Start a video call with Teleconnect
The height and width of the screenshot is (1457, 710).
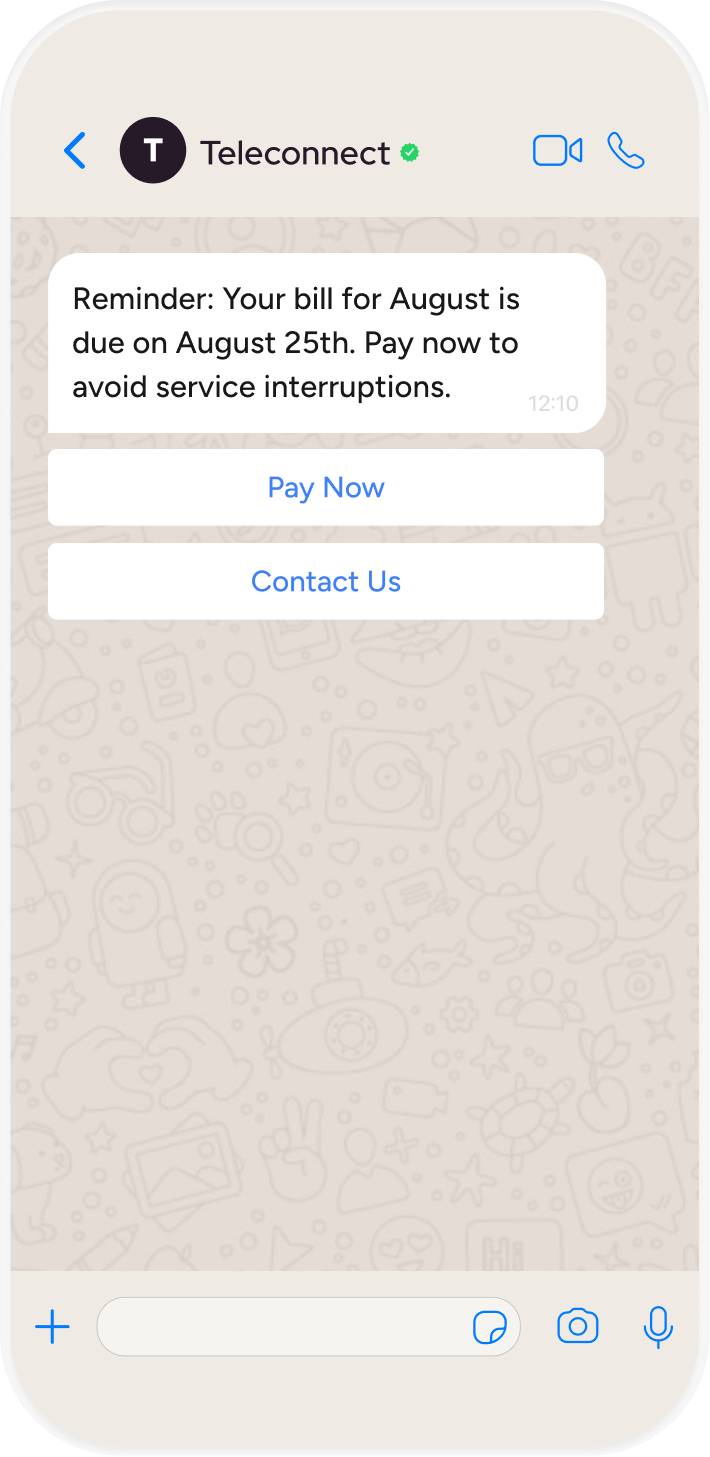click(557, 151)
